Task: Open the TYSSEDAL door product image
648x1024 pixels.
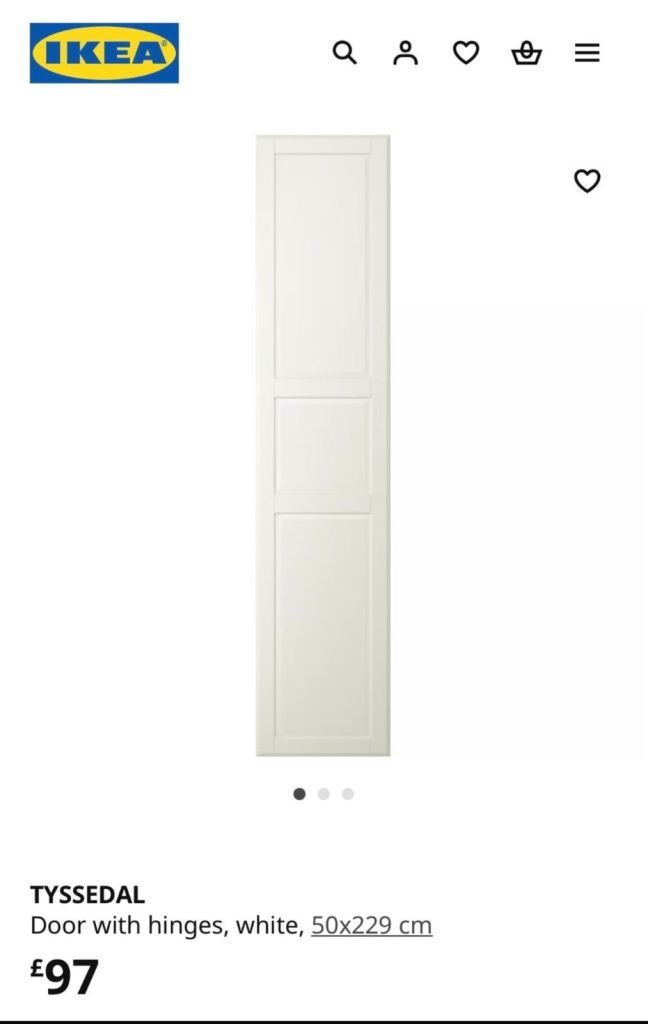Action: pos(323,445)
